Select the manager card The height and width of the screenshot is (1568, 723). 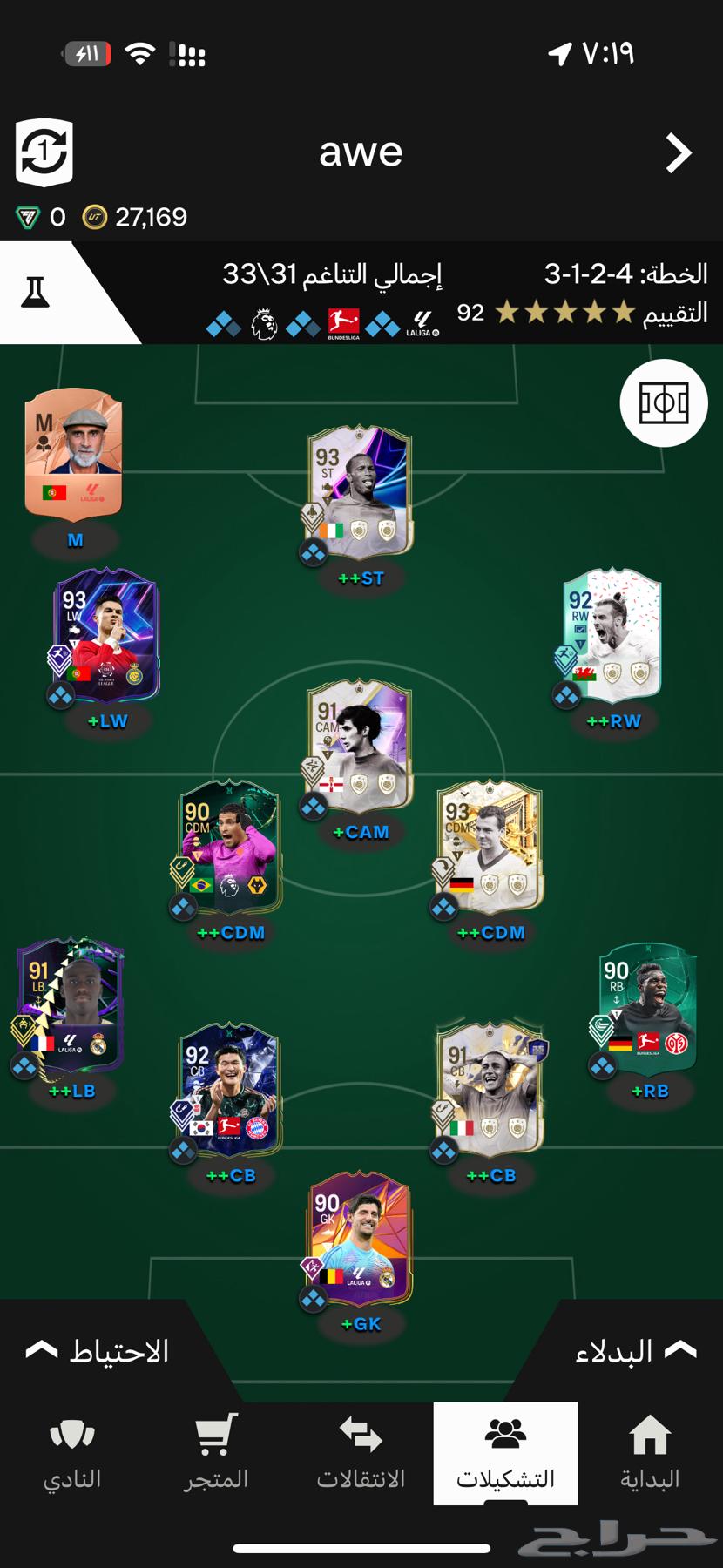tap(74, 453)
